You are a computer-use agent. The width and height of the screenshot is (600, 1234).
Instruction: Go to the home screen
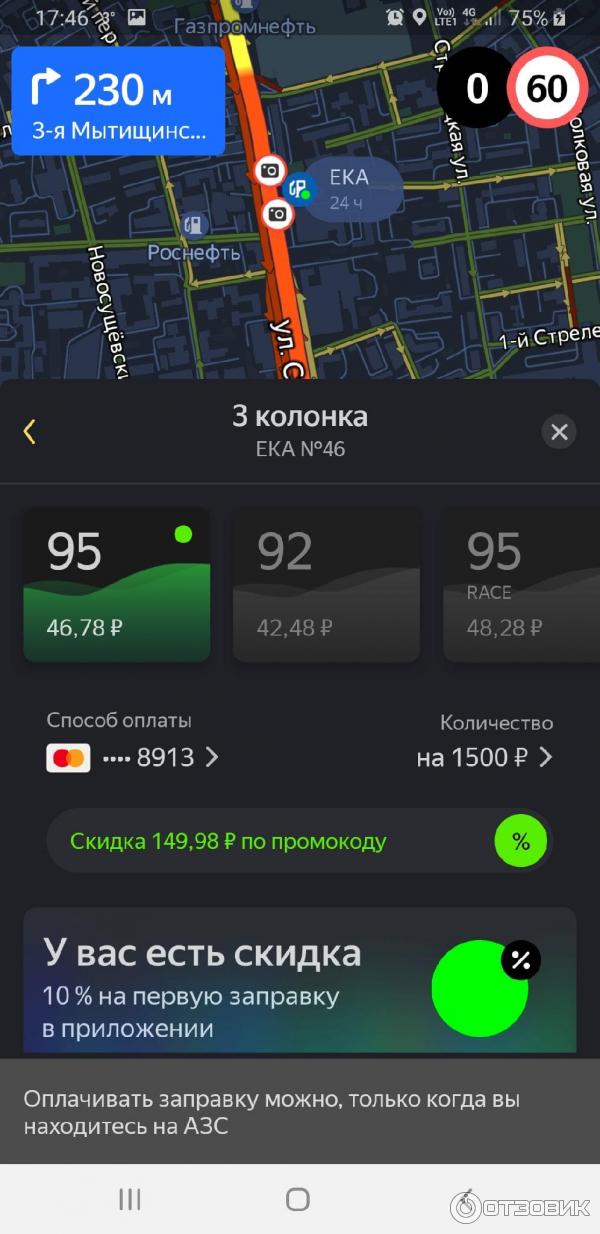(x=298, y=1199)
